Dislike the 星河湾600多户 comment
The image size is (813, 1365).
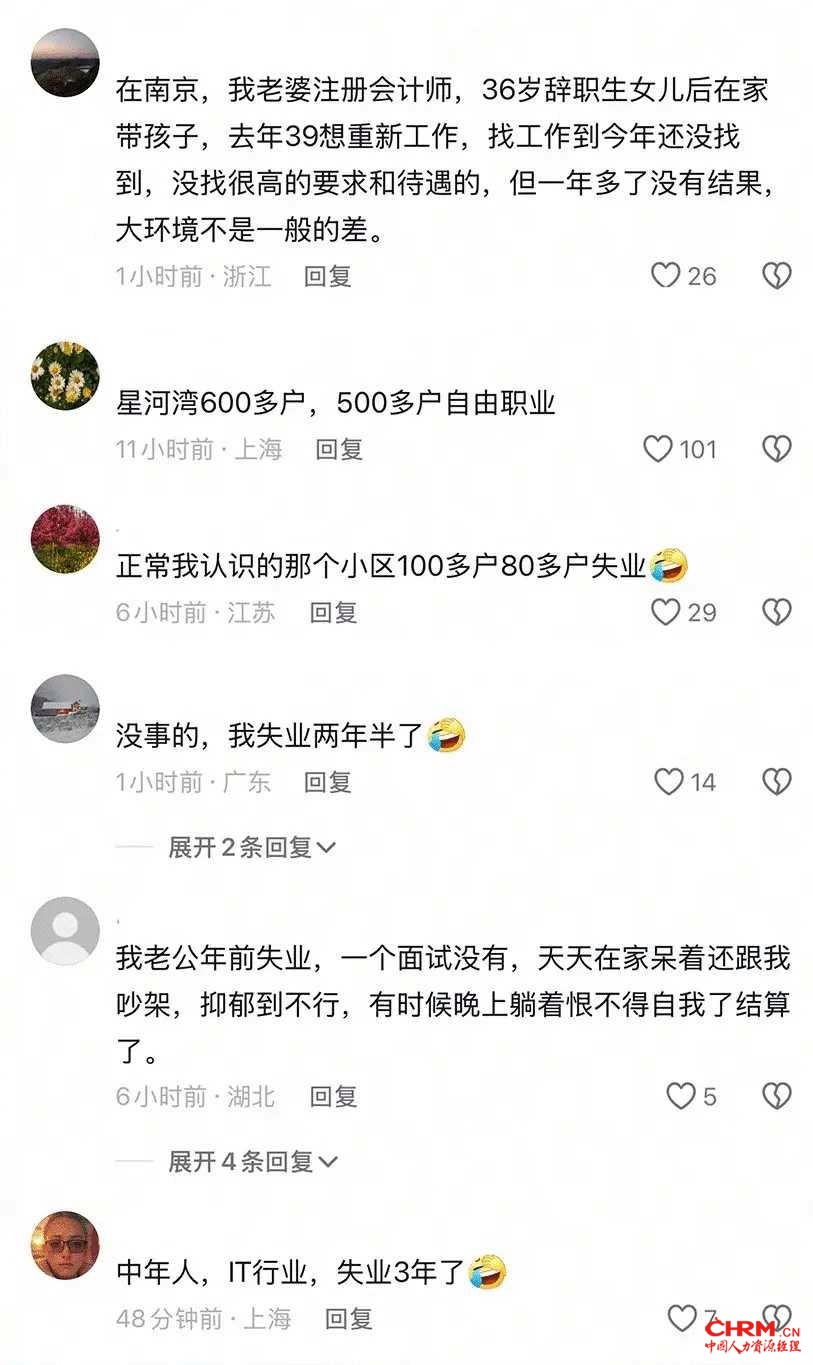tap(777, 449)
